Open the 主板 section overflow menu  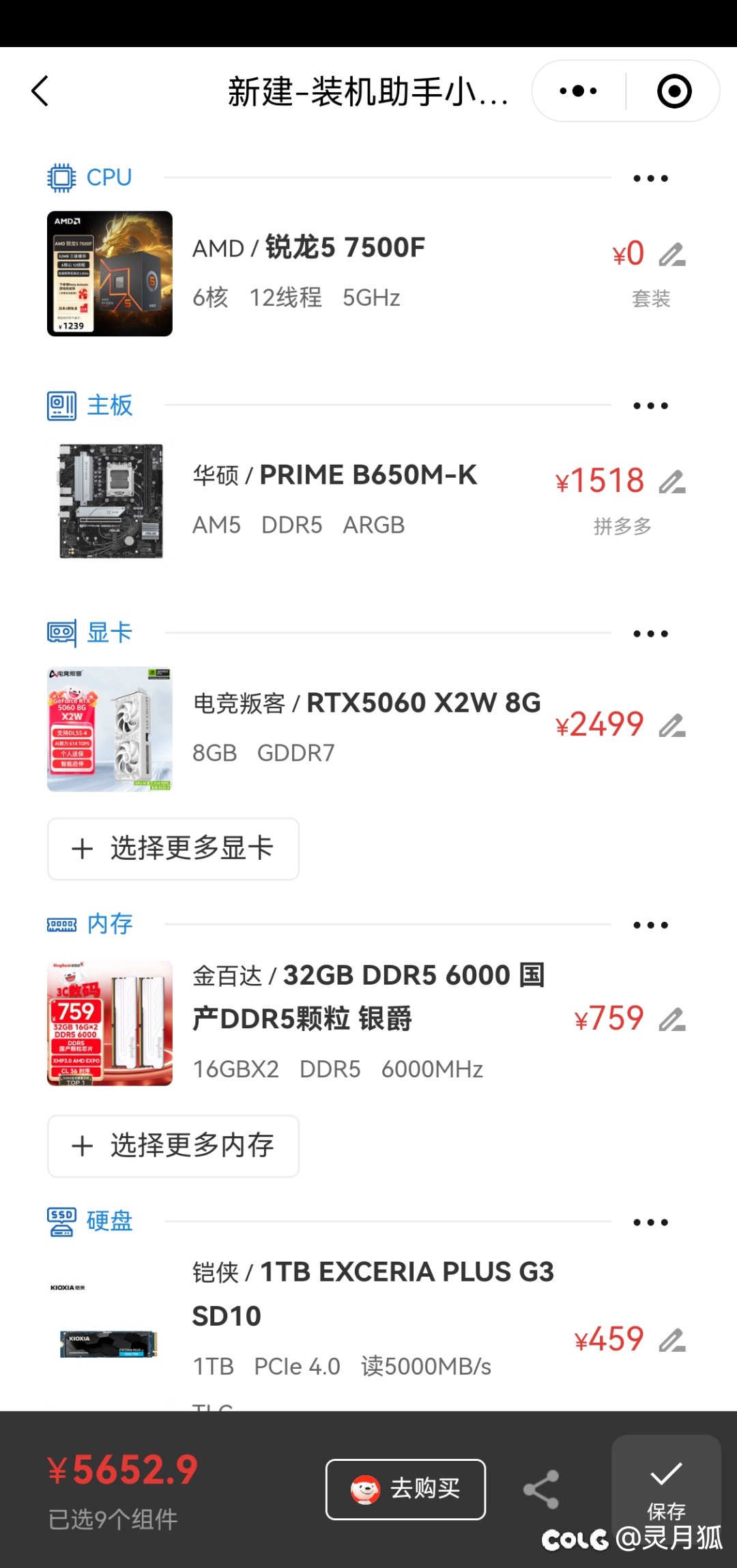click(x=650, y=406)
